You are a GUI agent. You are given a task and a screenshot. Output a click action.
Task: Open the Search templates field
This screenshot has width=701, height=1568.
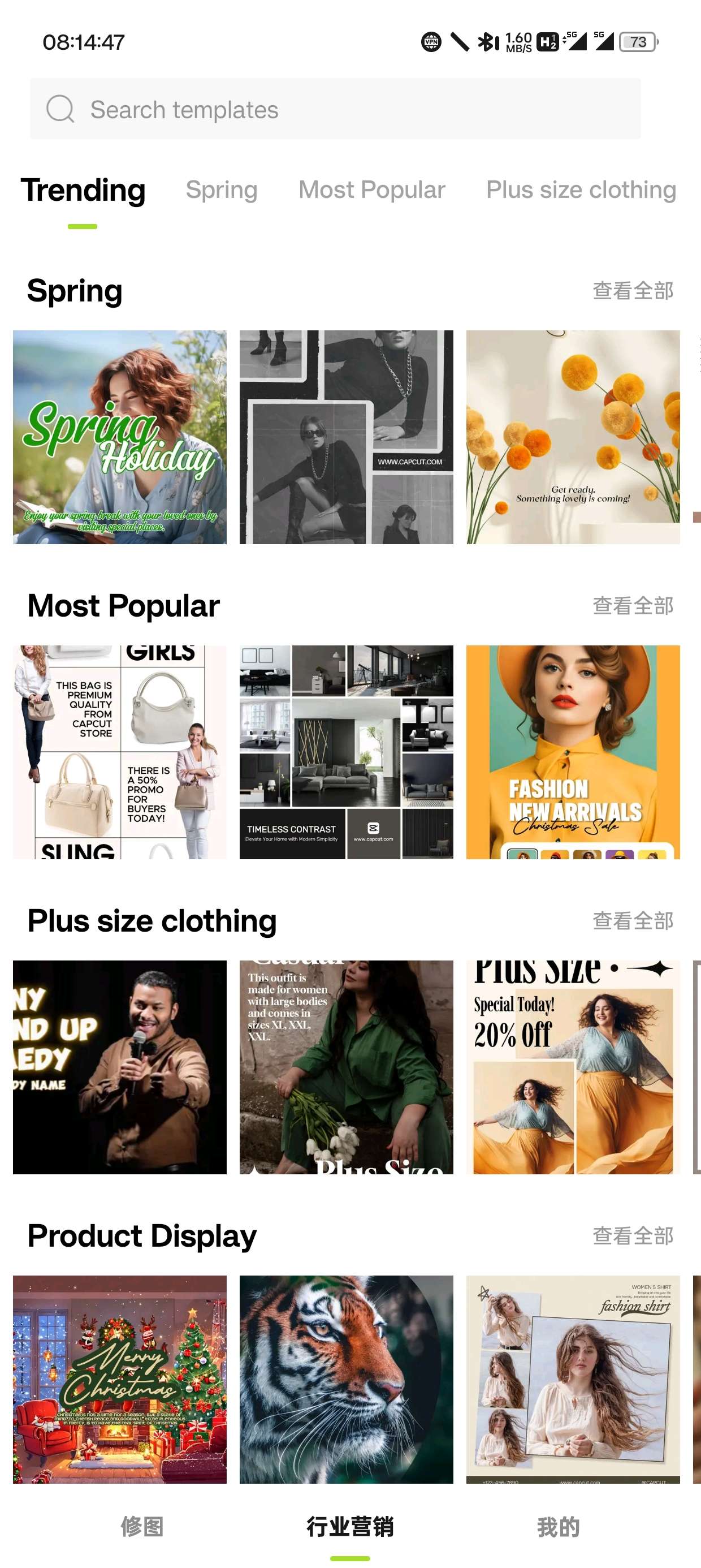335,109
